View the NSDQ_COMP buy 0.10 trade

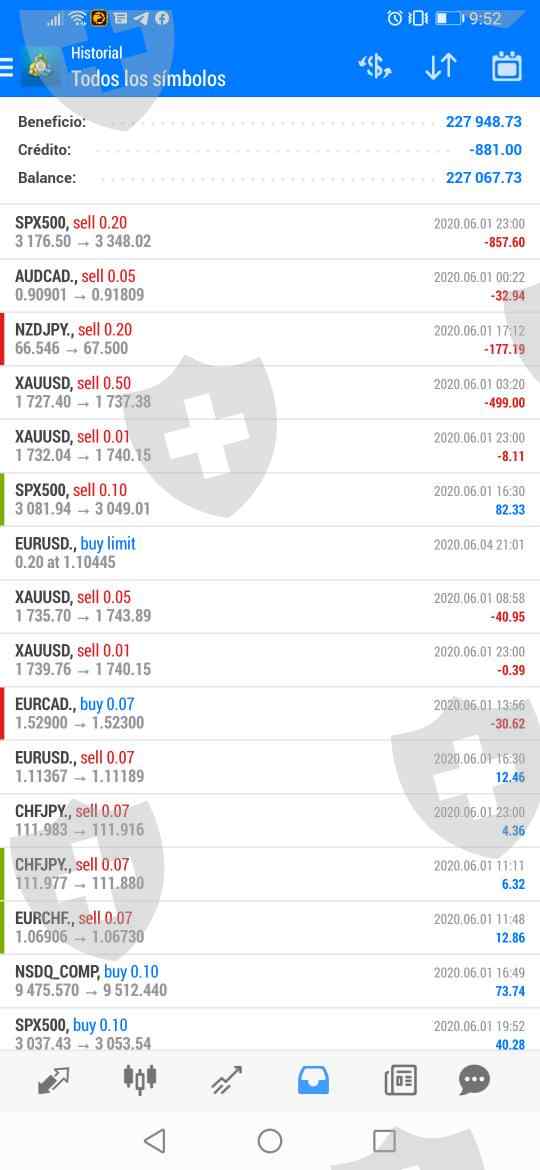(270, 981)
